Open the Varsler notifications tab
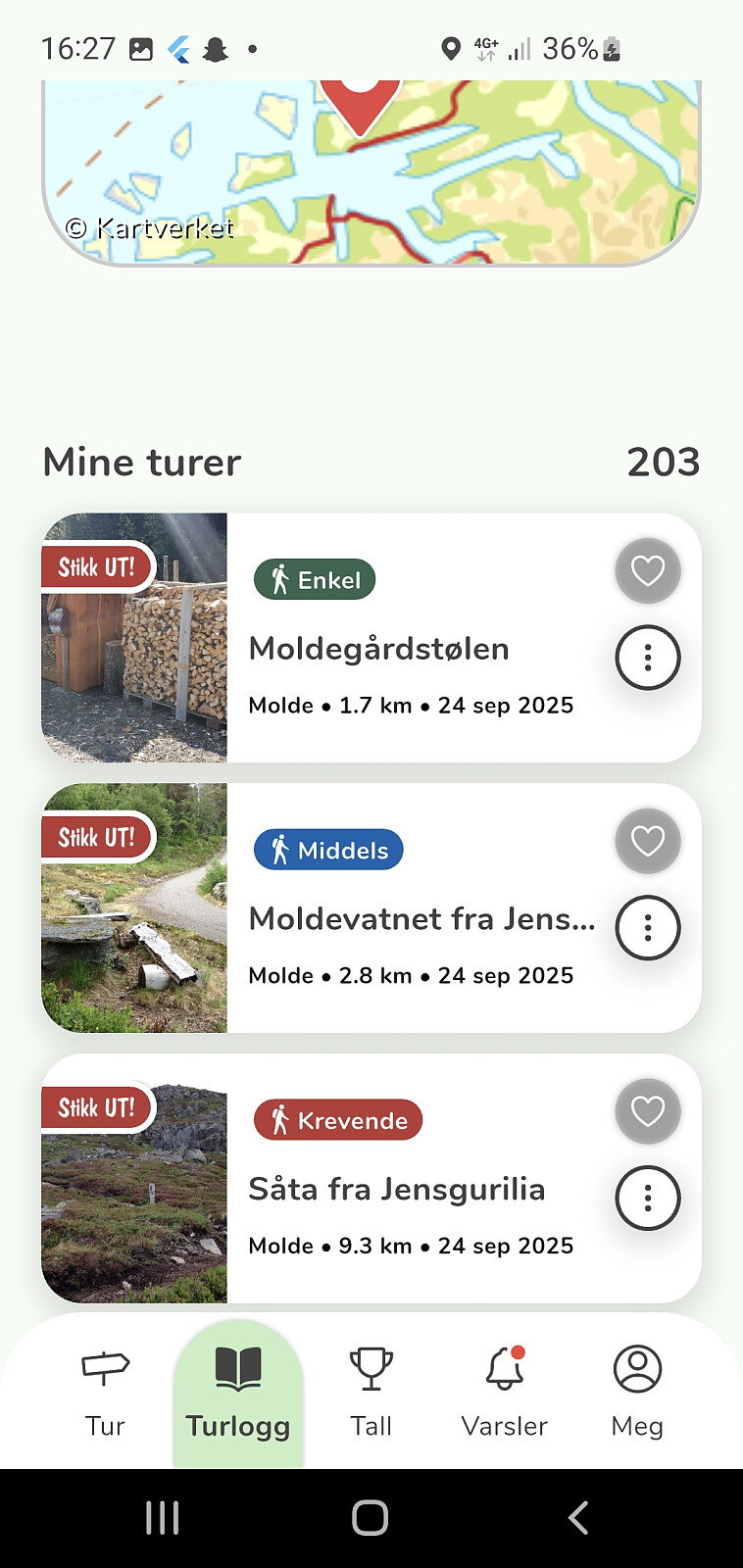 [x=505, y=1392]
